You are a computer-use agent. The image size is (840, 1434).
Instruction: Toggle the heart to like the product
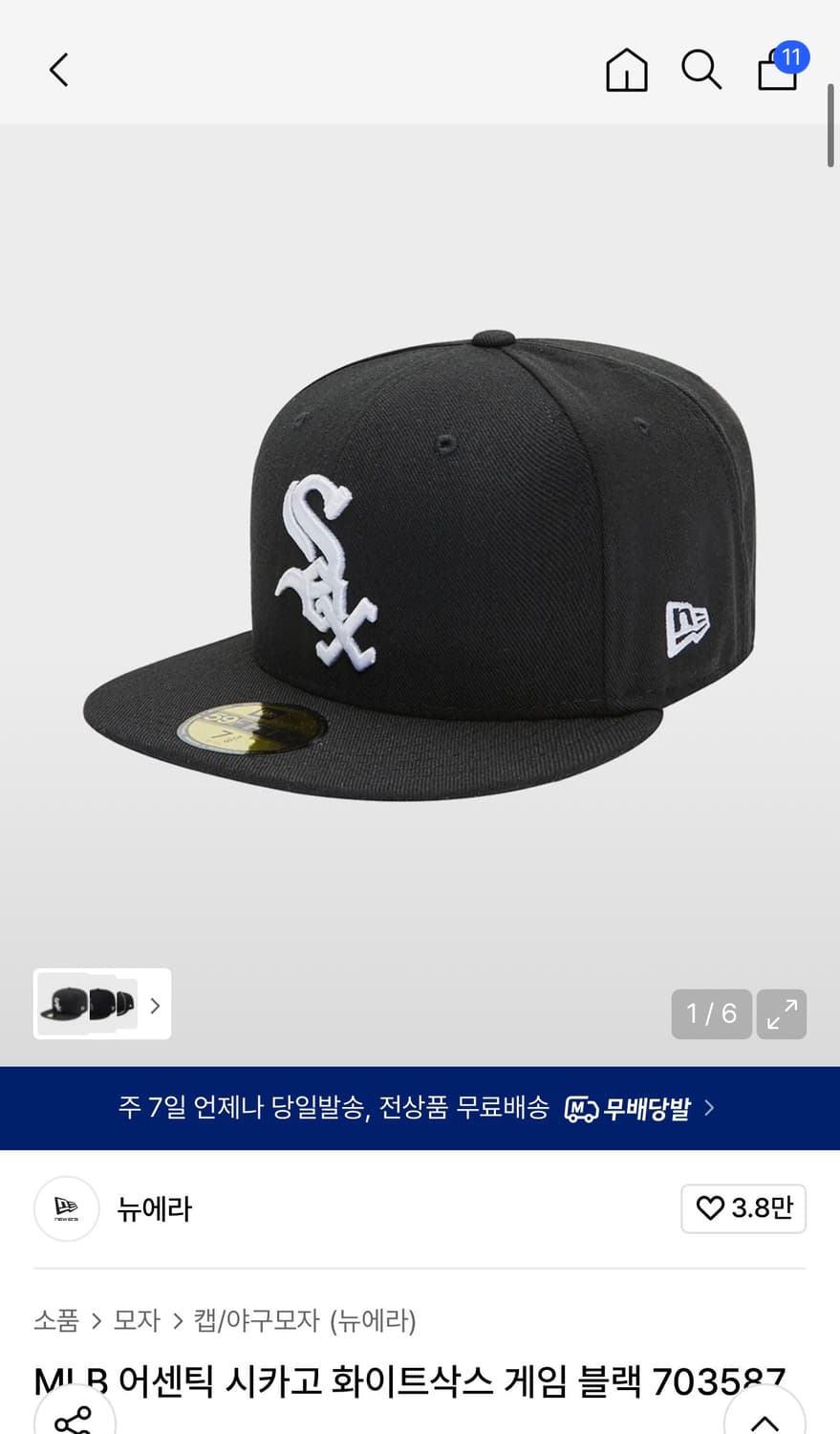tap(709, 1208)
